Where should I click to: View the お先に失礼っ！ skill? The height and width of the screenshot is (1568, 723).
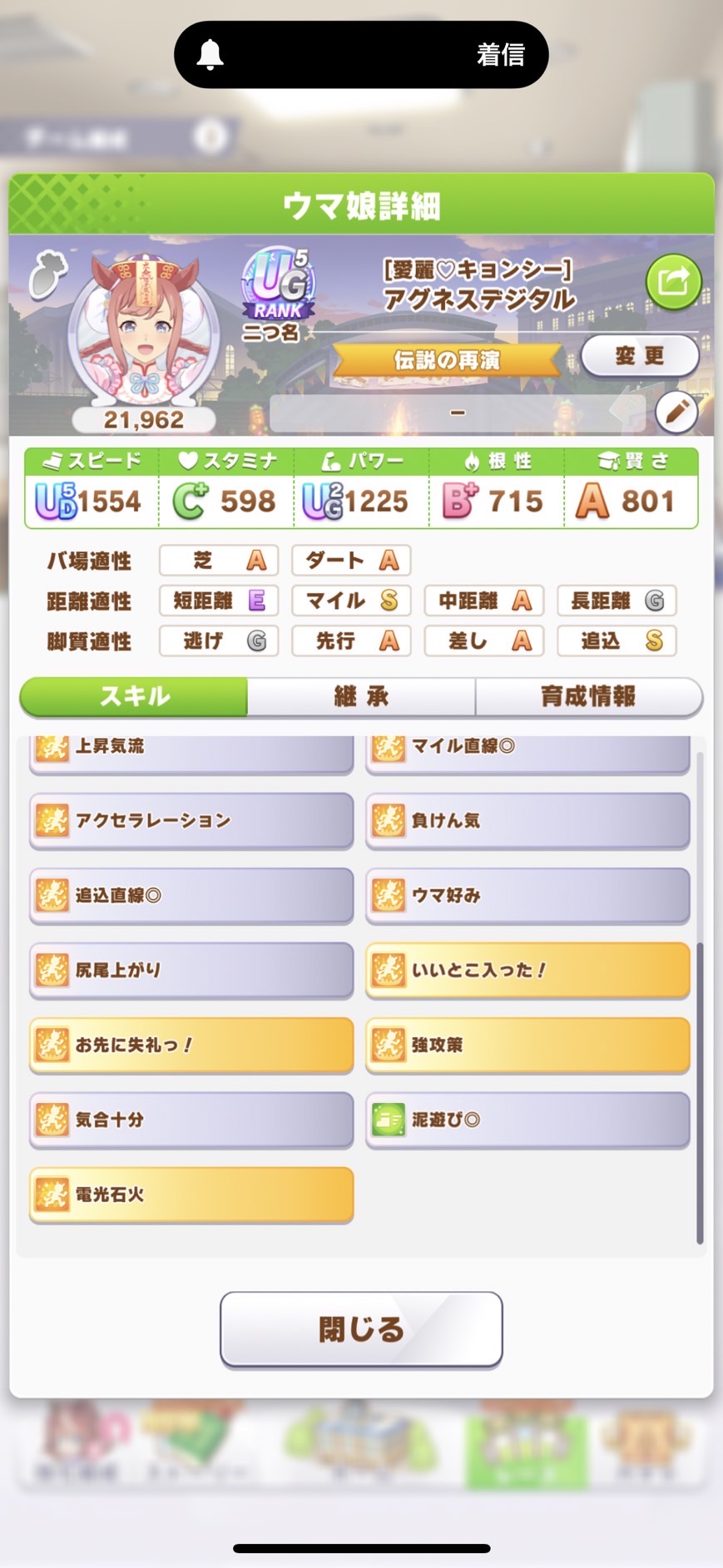pyautogui.click(x=191, y=1045)
